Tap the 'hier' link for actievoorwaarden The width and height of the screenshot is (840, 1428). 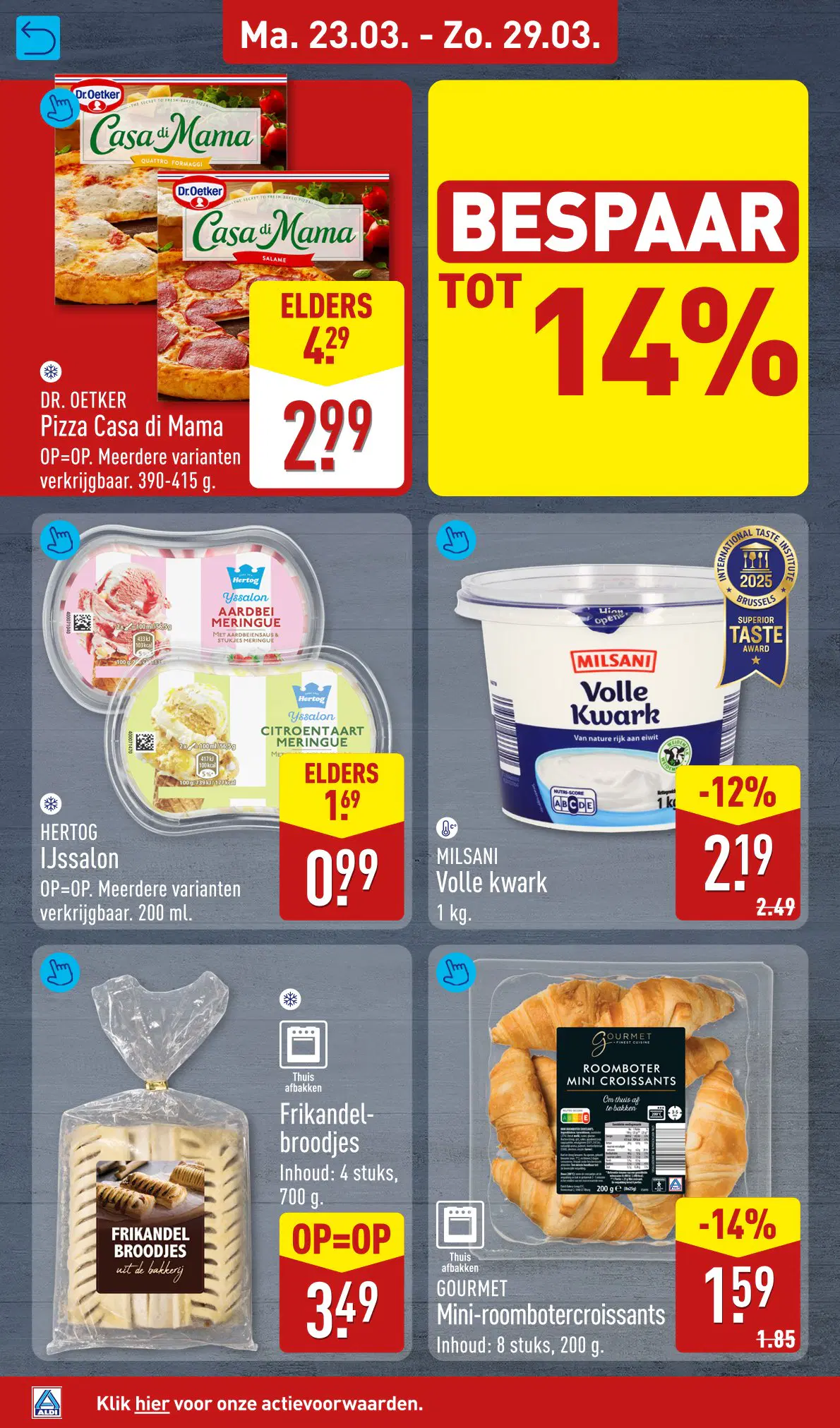[x=152, y=1403]
